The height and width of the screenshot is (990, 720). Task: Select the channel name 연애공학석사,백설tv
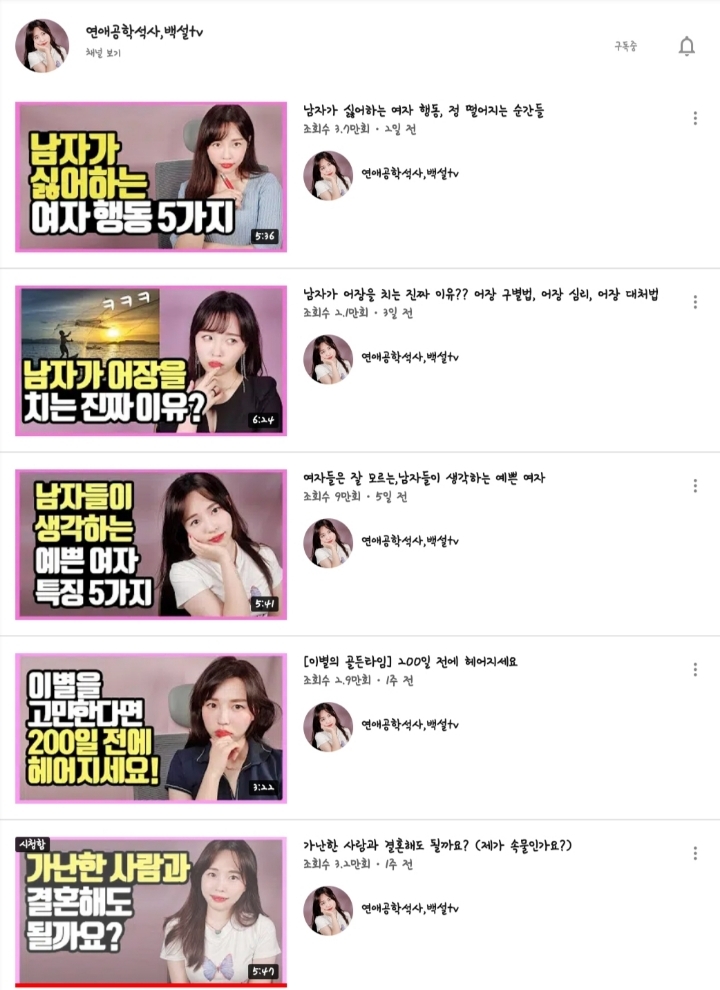pos(144,30)
